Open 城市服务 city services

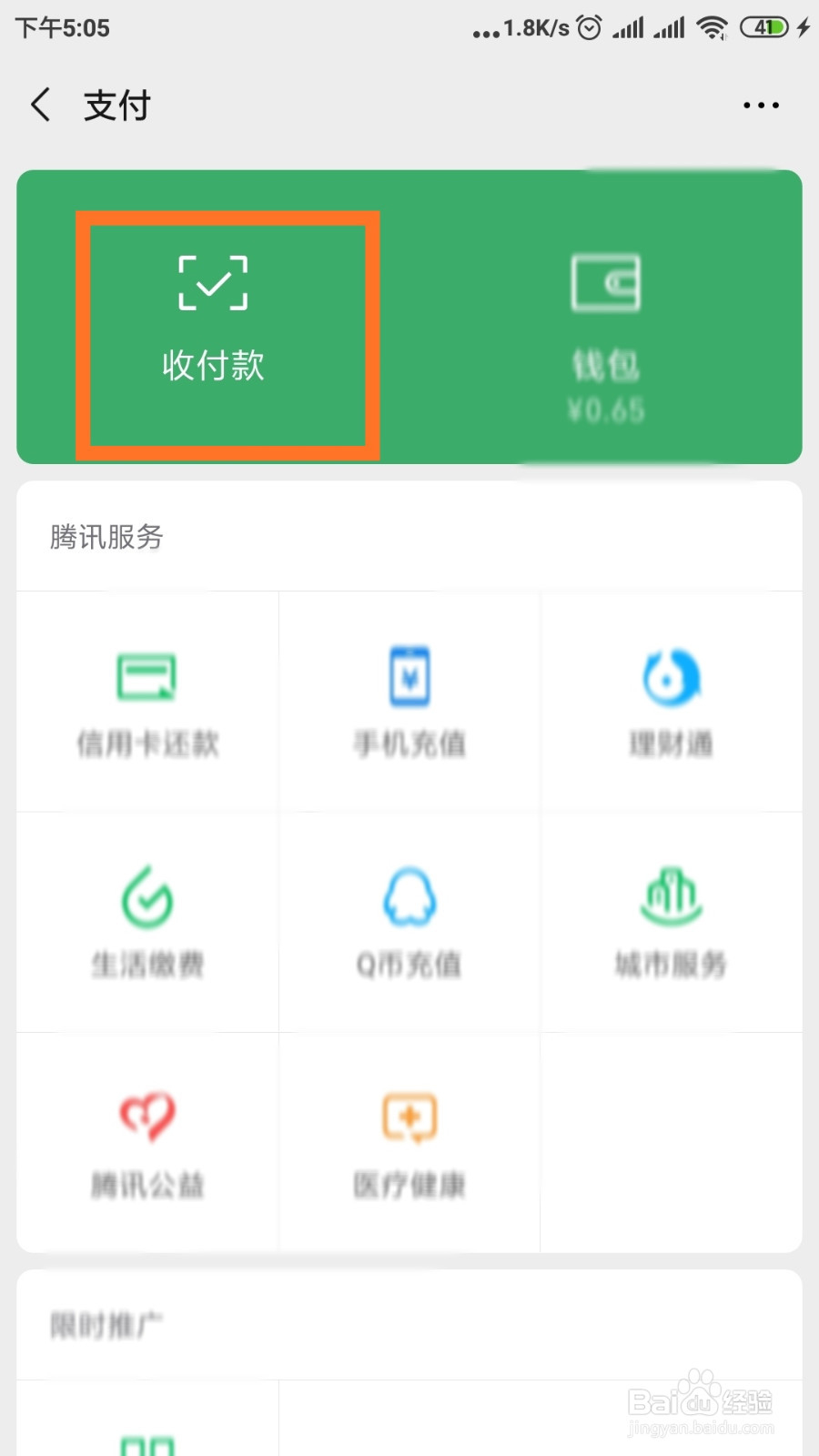pos(672,921)
